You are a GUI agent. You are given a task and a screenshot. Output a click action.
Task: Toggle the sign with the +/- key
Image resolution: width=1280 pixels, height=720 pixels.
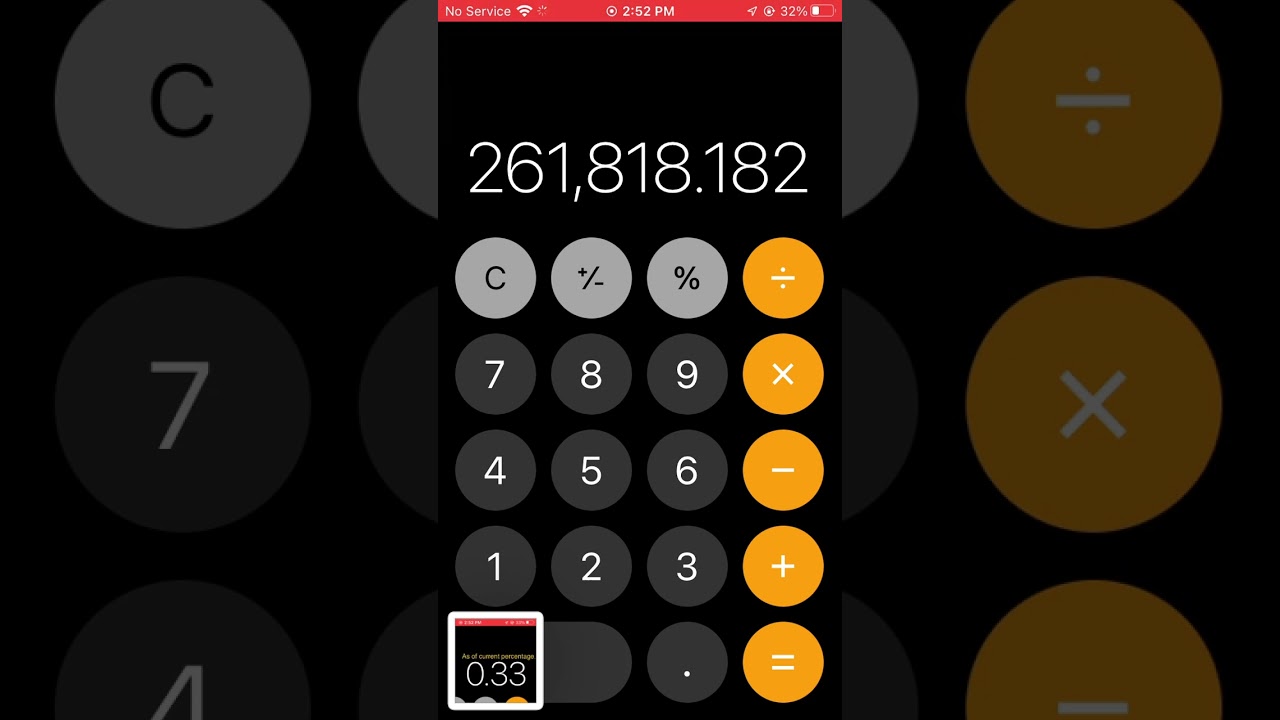click(591, 278)
